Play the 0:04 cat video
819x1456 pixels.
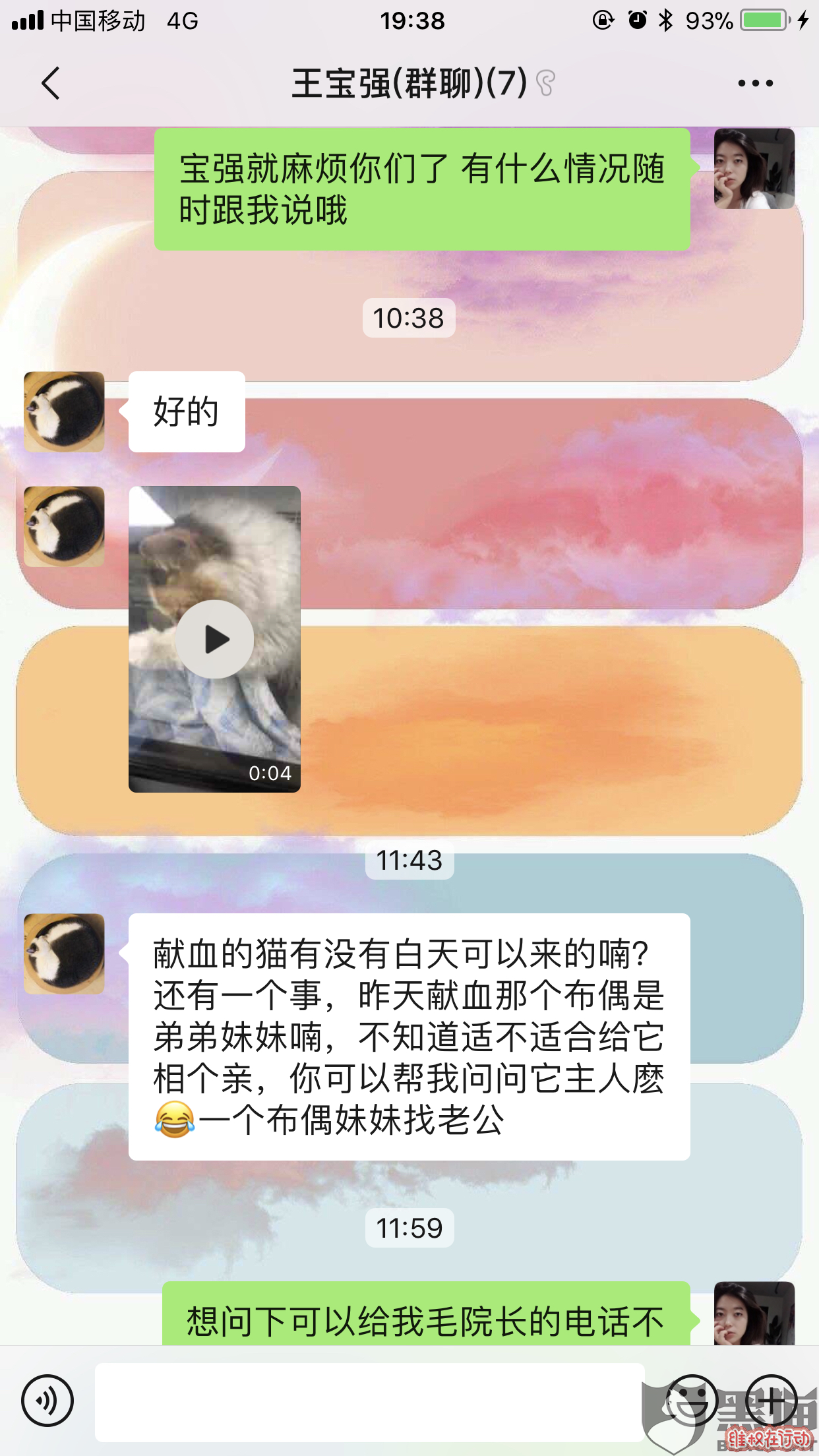pos(214,639)
